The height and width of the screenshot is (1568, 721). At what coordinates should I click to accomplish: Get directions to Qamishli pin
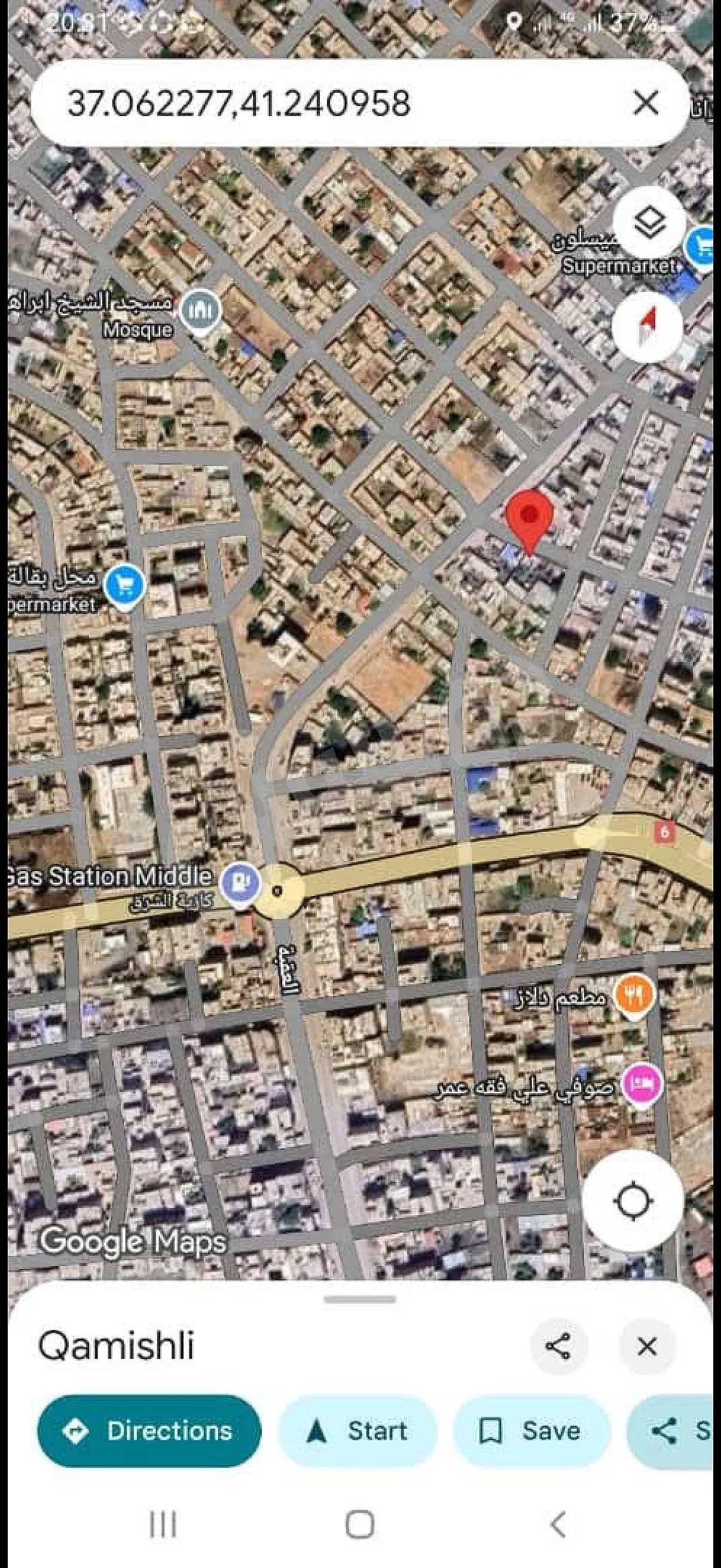pos(149,1431)
